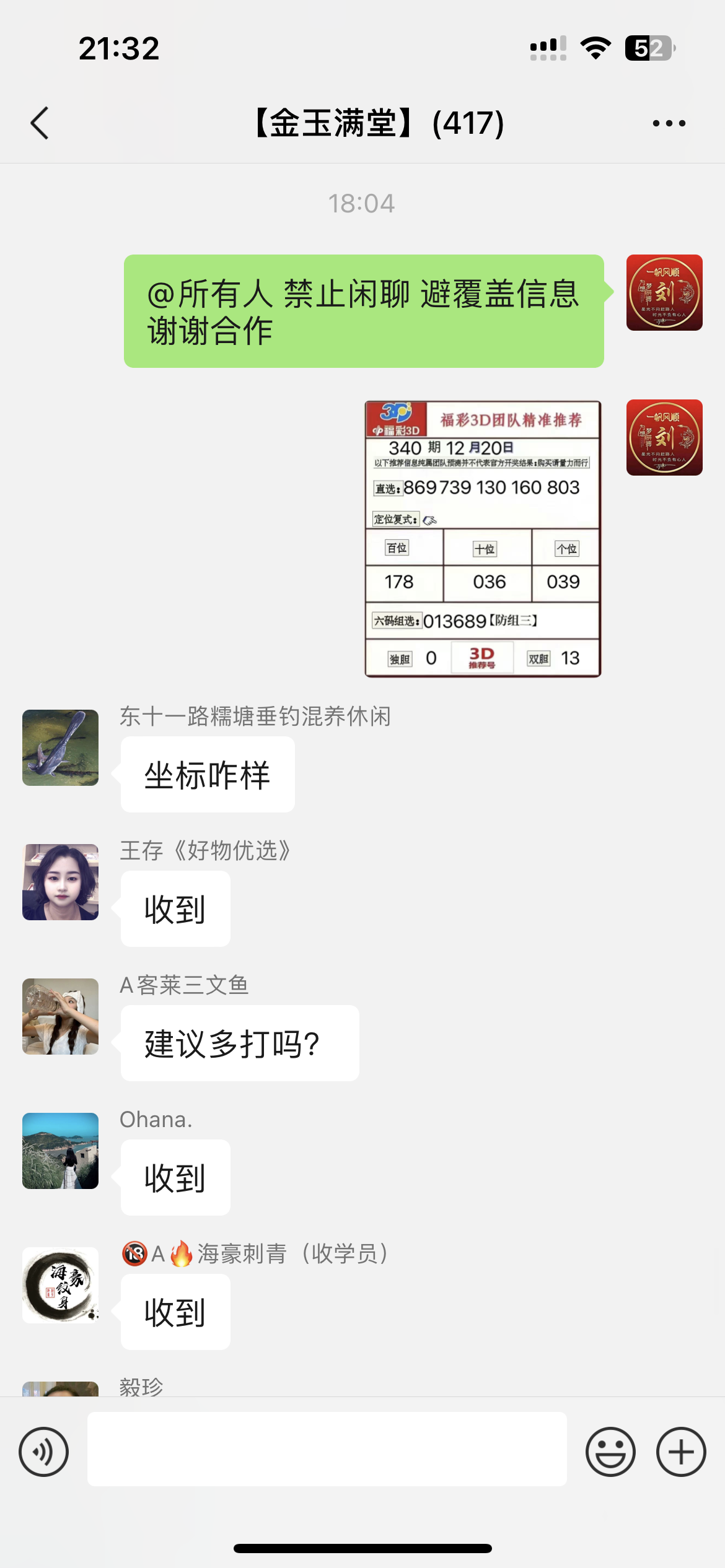Focus the message text field
The height and width of the screenshot is (1568, 725).
(327, 1449)
